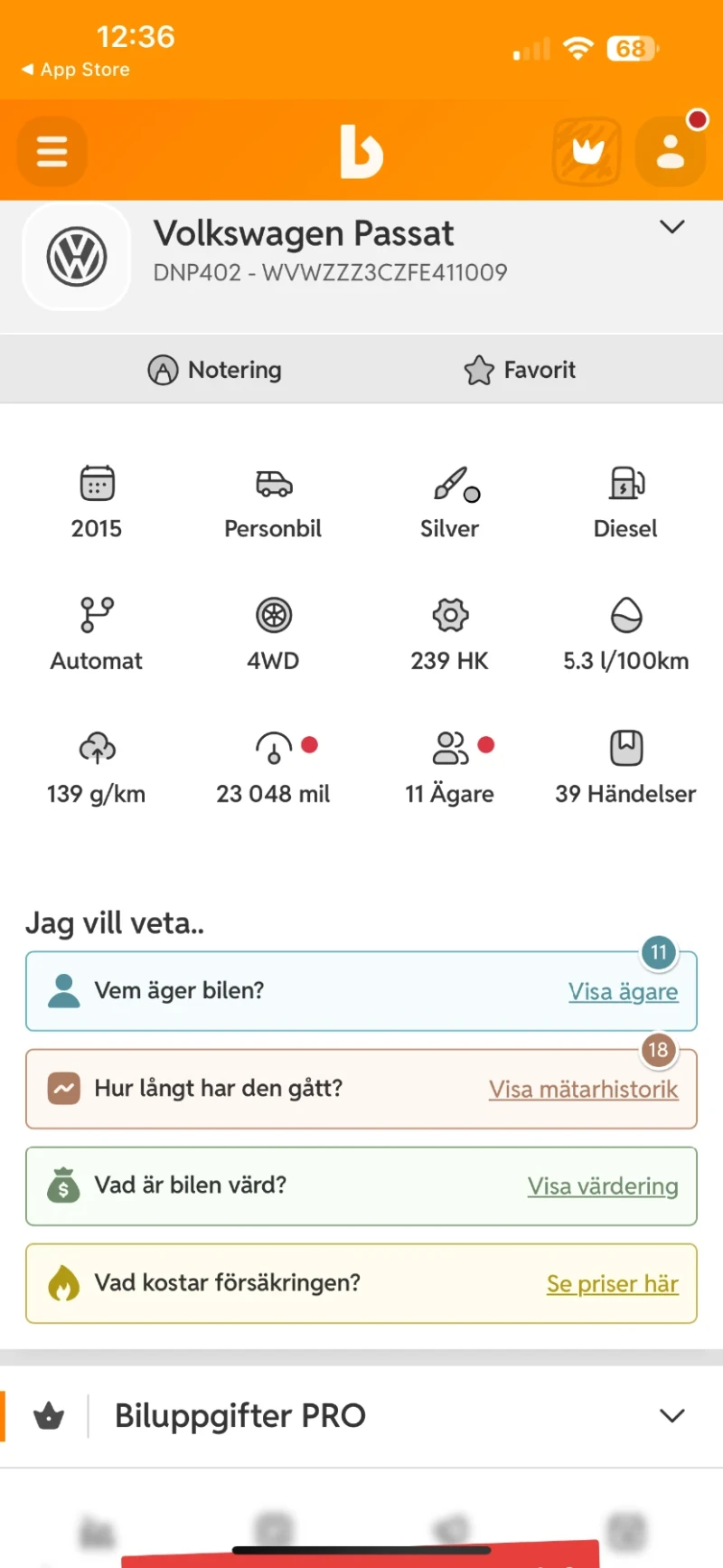723x1568 pixels.
Task: Open the Visa ägare link
Action: tap(623, 992)
